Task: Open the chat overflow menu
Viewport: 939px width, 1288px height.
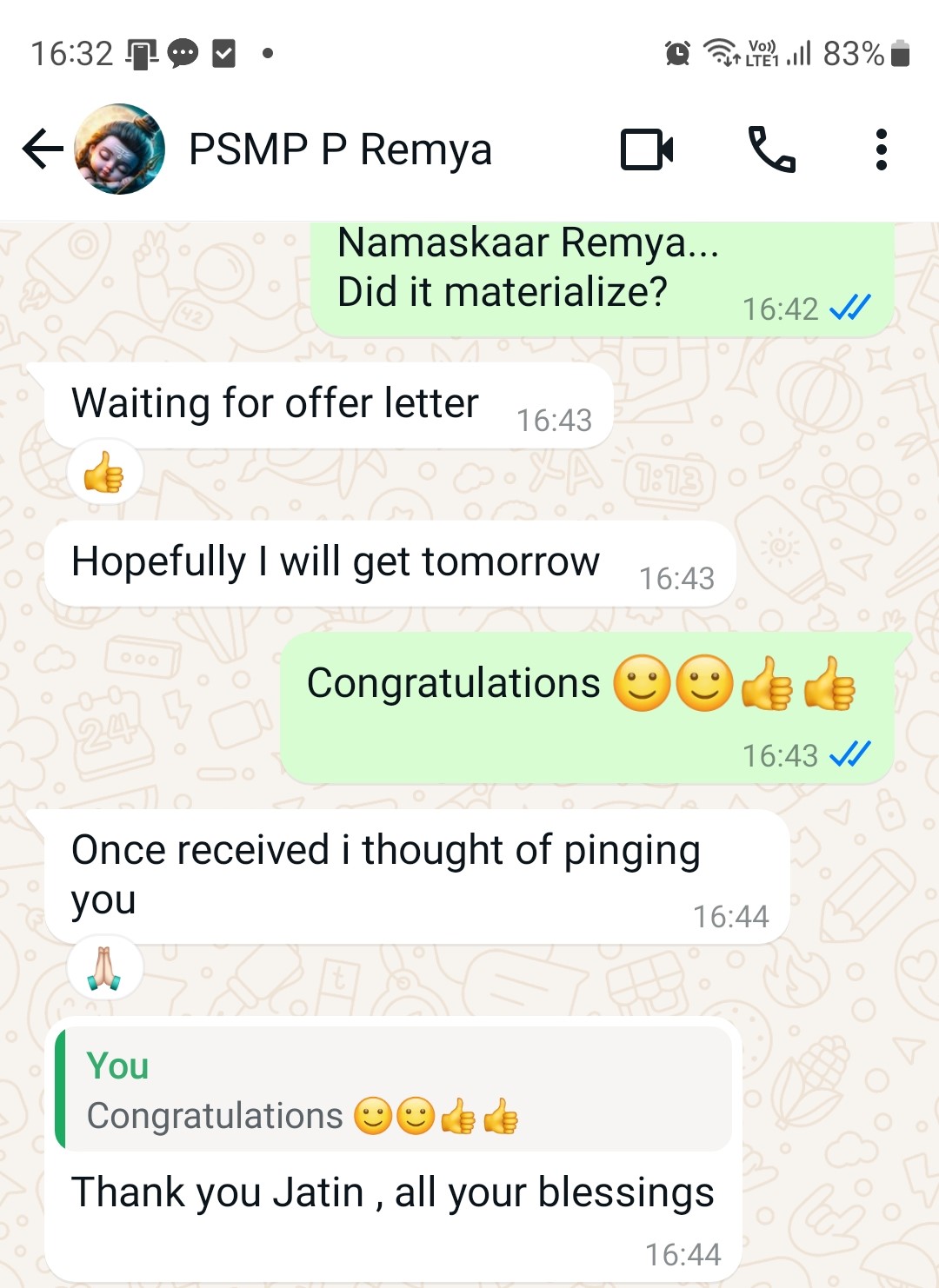Action: [881, 149]
